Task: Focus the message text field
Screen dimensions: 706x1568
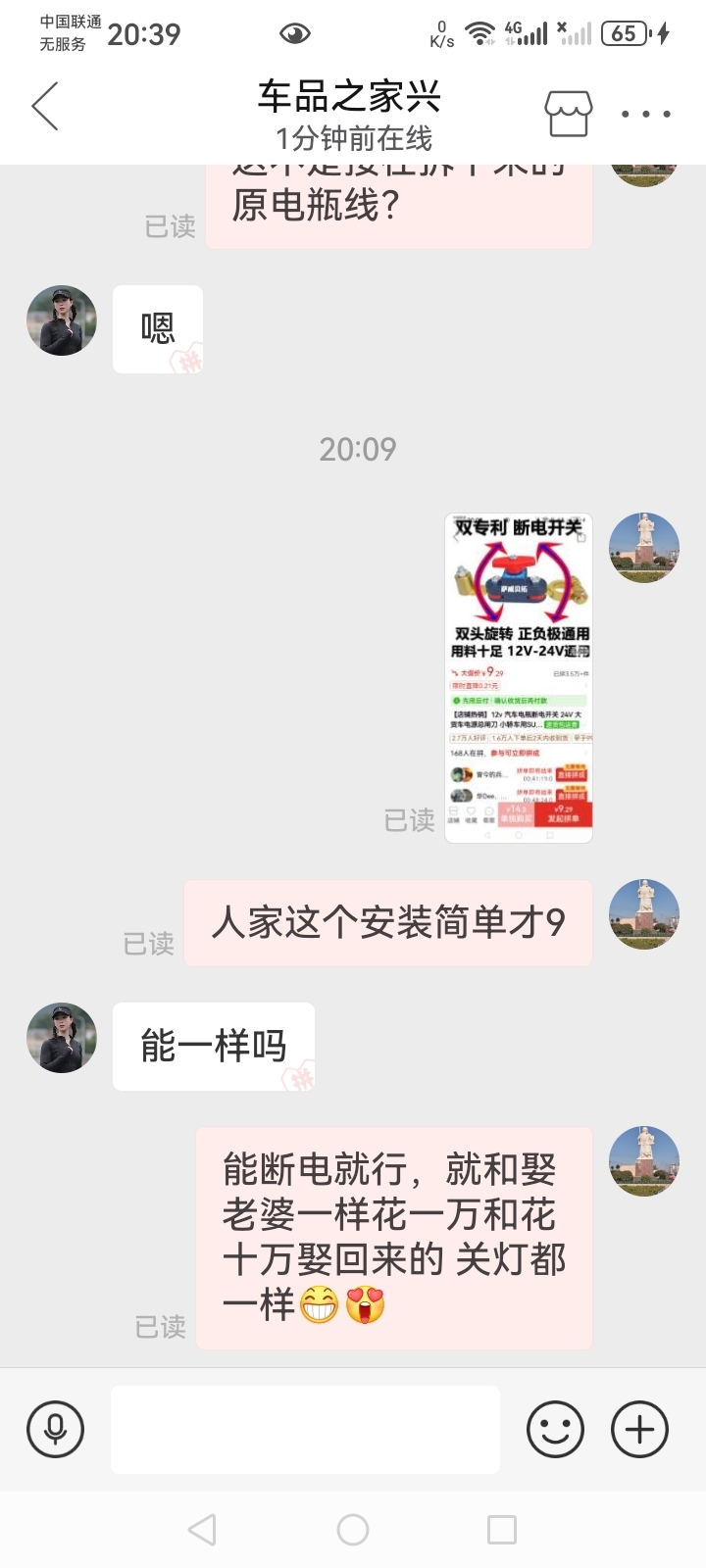Action: pos(305,1429)
